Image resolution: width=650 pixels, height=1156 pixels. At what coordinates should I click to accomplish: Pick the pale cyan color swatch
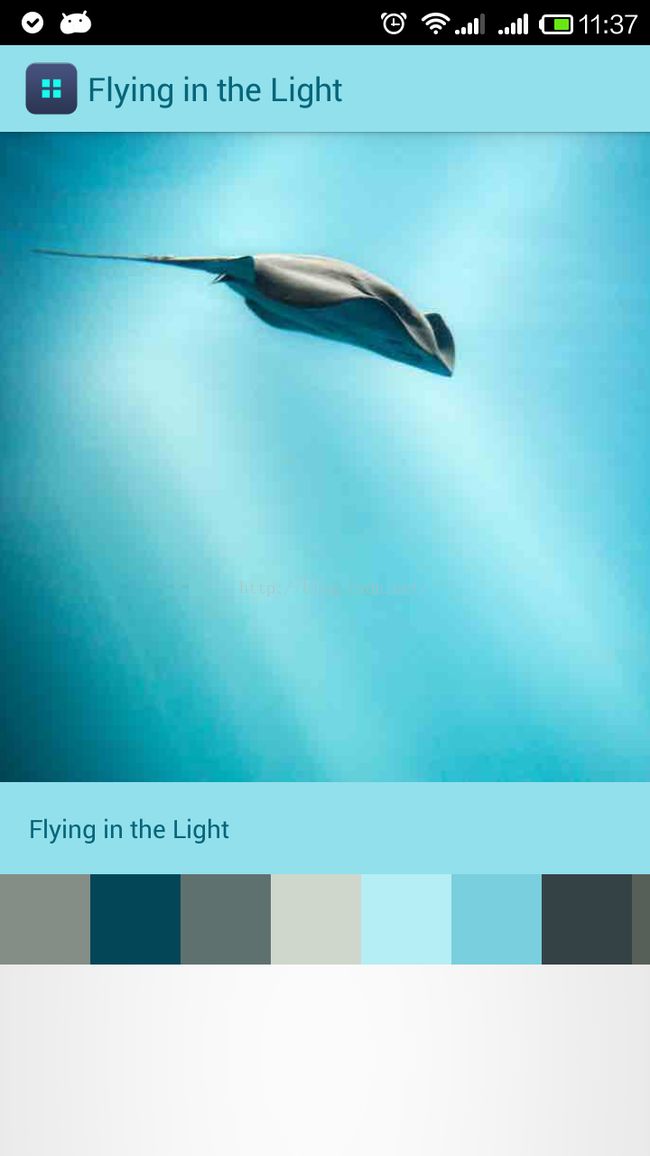(x=406, y=919)
